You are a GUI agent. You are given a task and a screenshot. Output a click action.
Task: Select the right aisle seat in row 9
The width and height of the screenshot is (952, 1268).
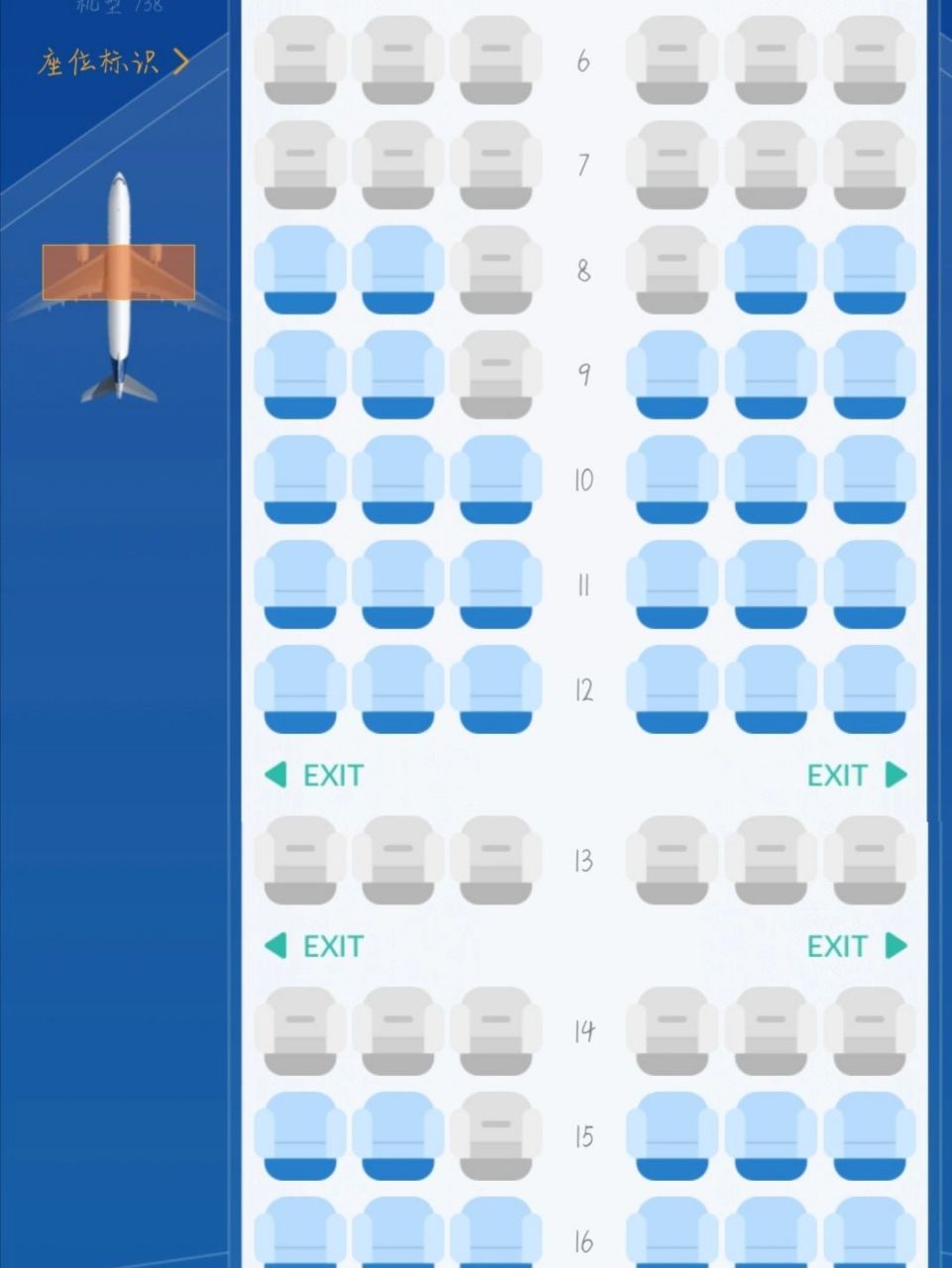tap(672, 374)
